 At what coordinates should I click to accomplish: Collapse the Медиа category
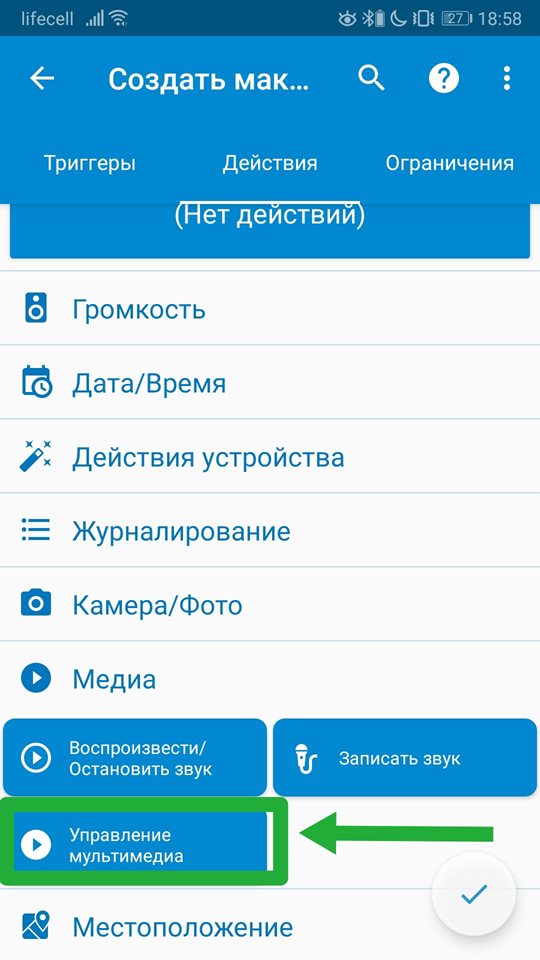(x=270, y=678)
